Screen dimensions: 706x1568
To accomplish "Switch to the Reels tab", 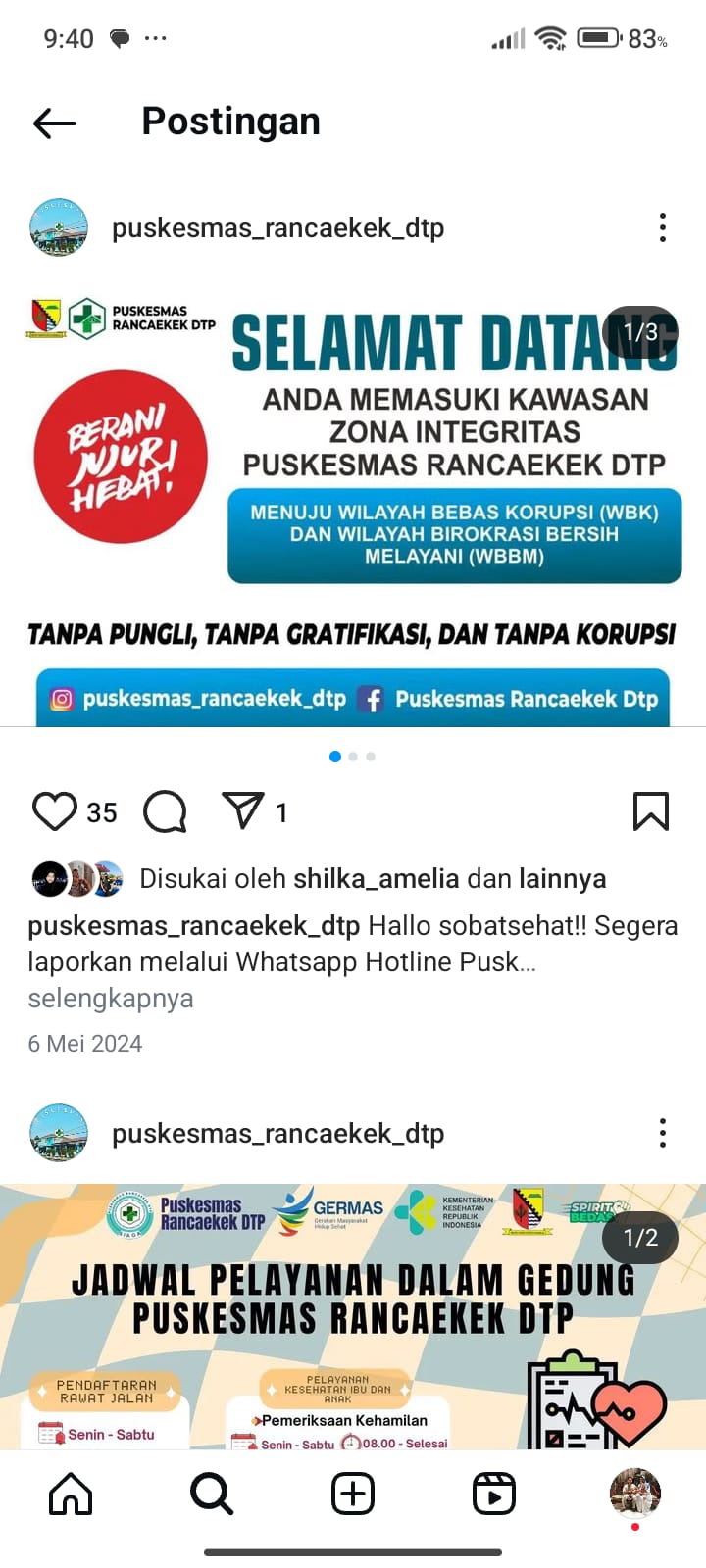I will (x=494, y=1494).
